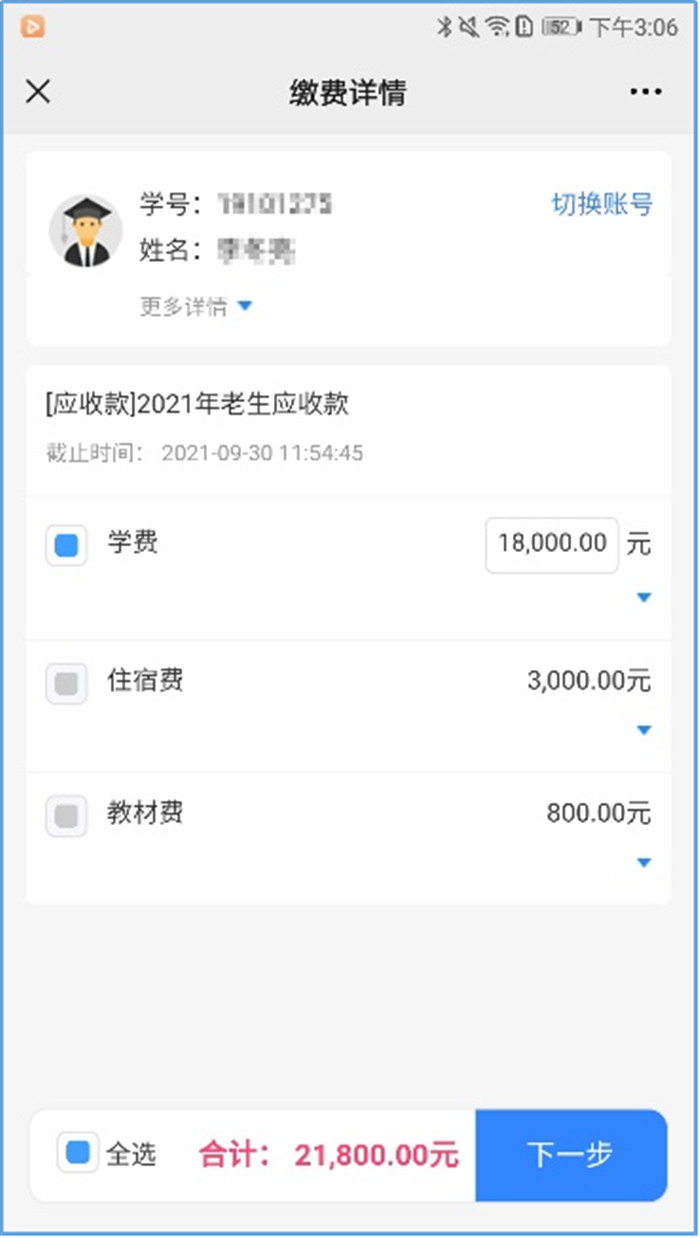Close the 缴费详情 page
The image size is (700, 1238).
pyautogui.click(x=38, y=92)
